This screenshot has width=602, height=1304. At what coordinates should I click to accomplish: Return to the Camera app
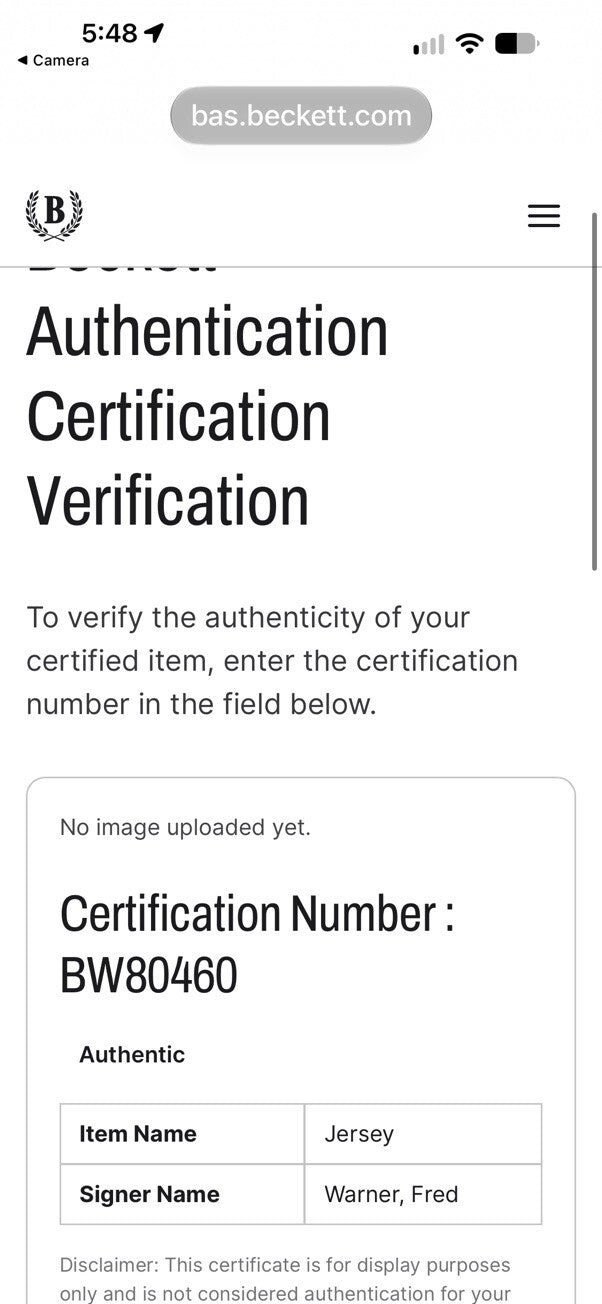click(53, 61)
